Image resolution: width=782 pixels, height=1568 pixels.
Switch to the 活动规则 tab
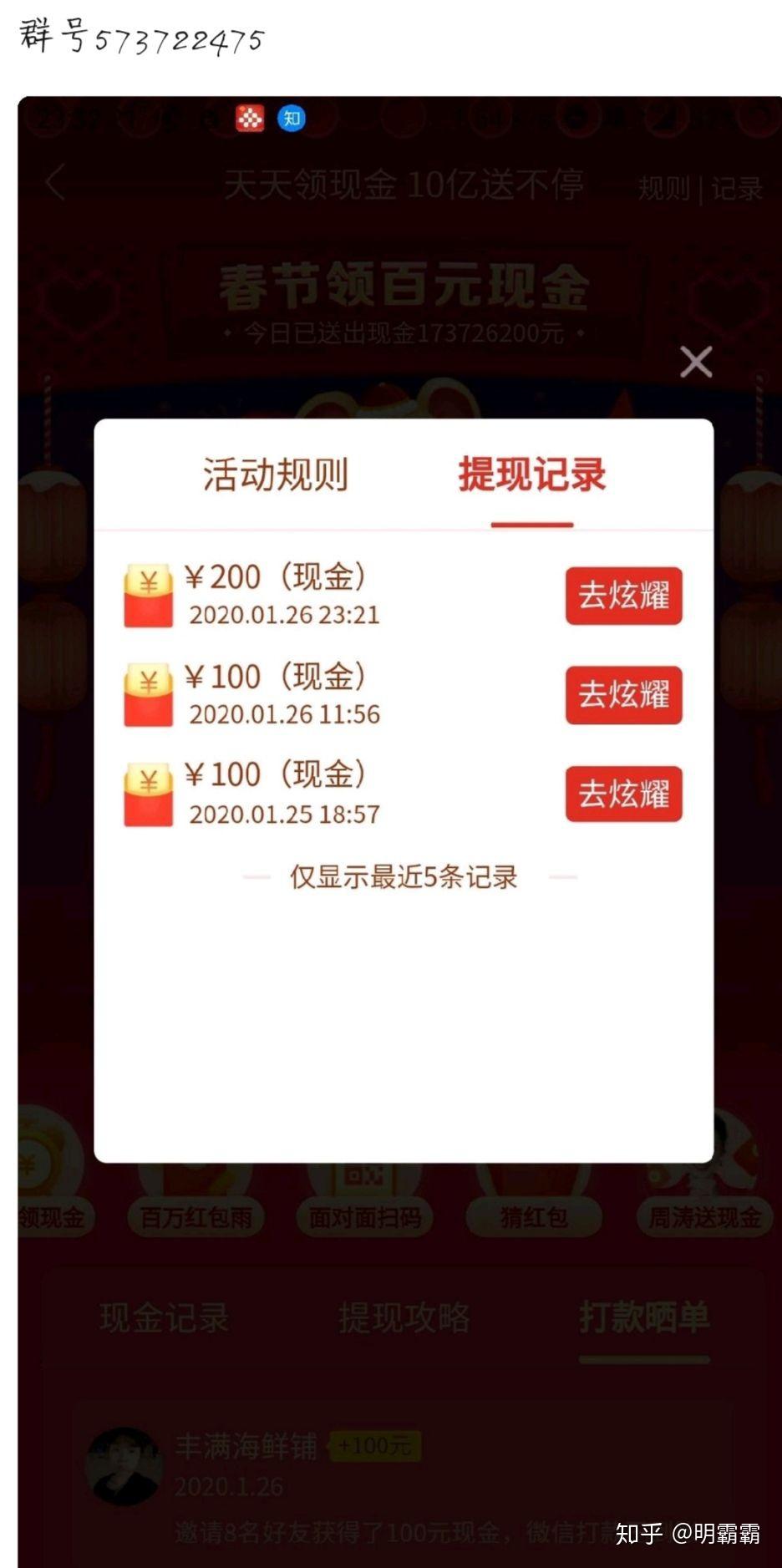[x=275, y=474]
